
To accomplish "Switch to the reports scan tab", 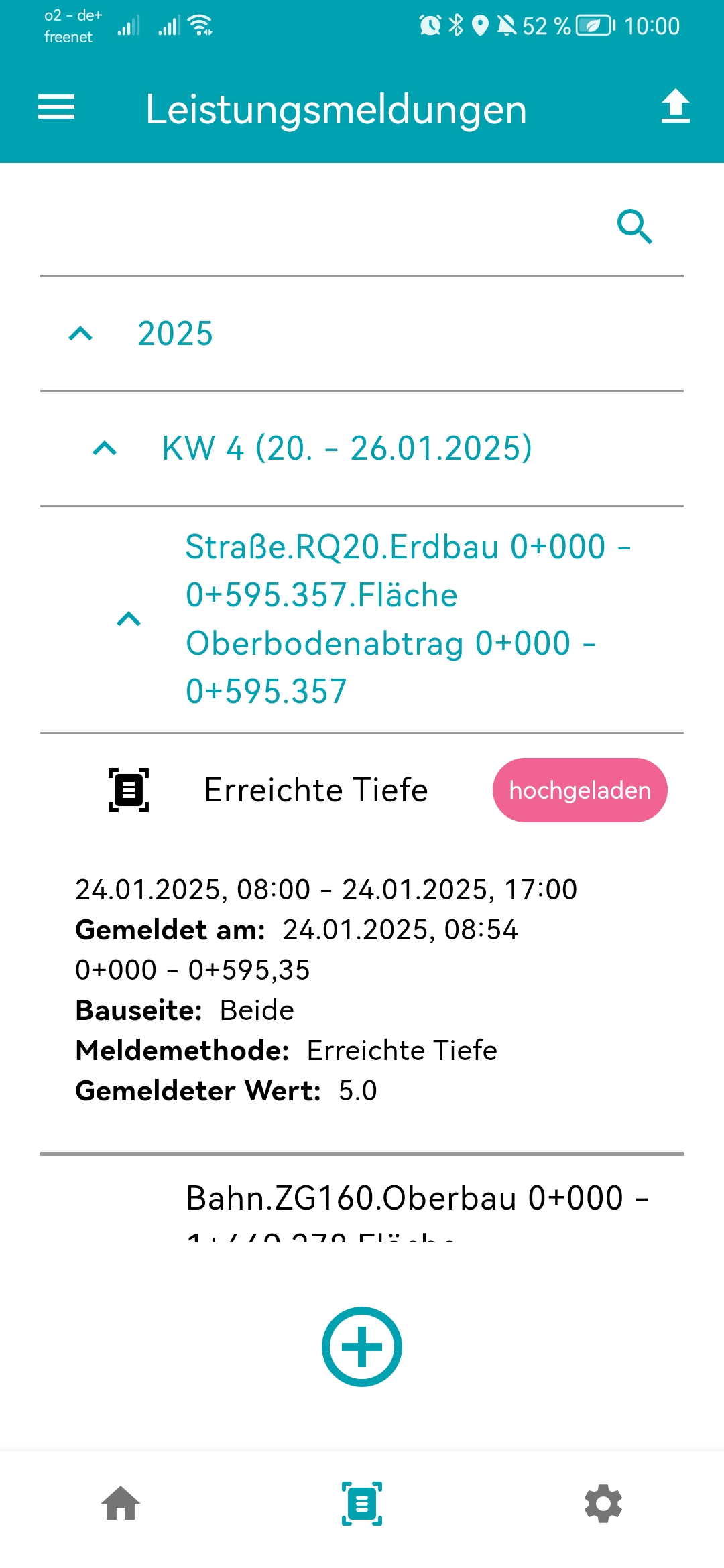I will pyautogui.click(x=362, y=1503).
